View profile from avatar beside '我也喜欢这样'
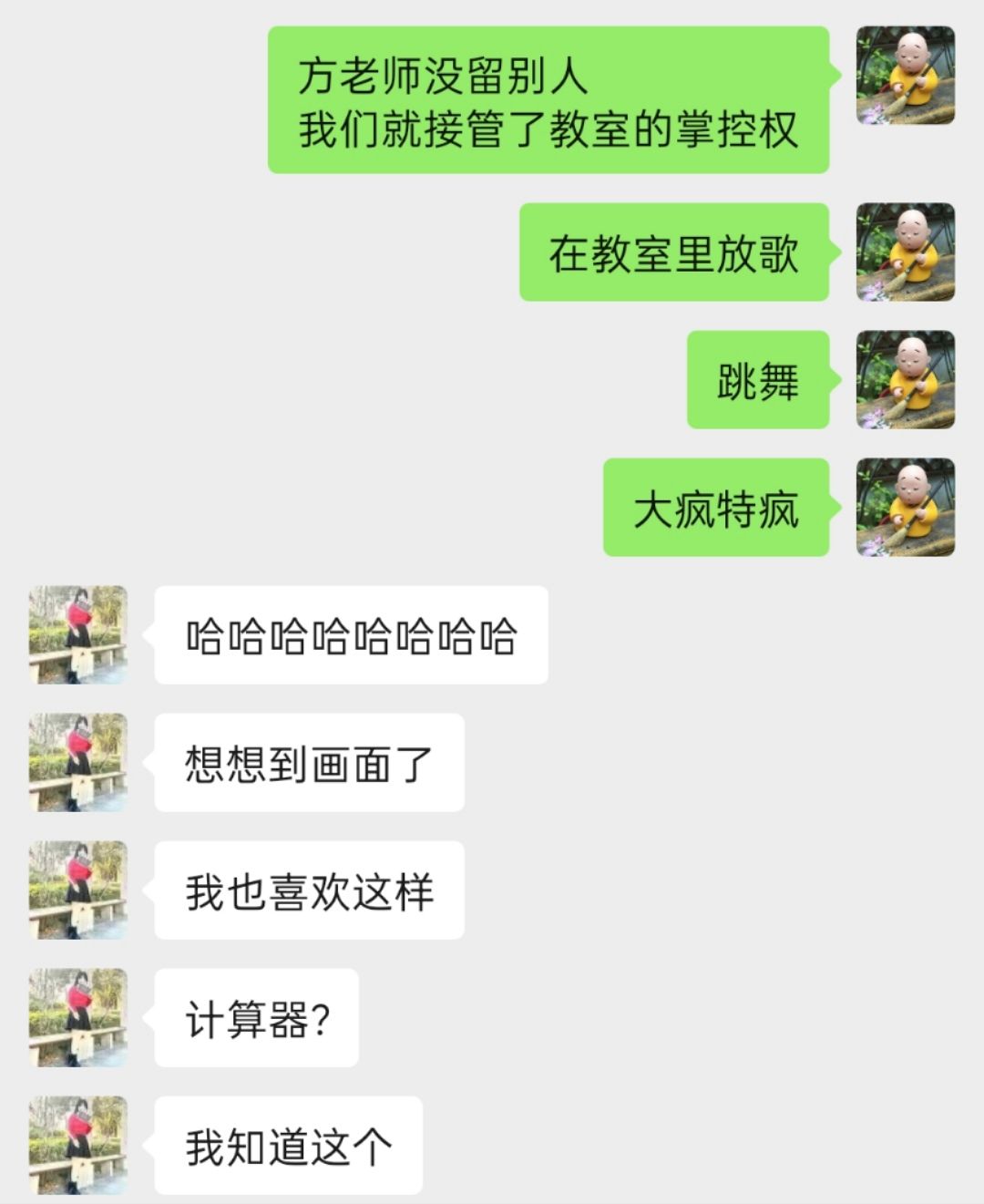This screenshot has height=1204, width=984. coord(78,890)
